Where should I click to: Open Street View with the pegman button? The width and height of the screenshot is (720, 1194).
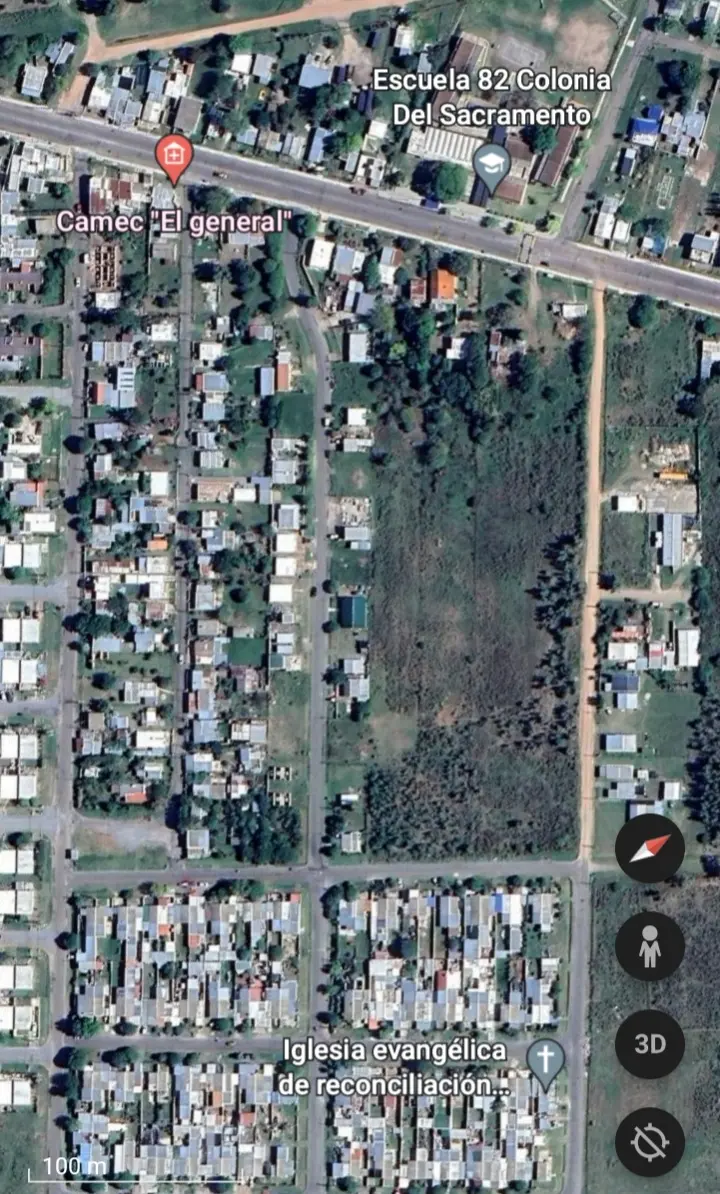(649, 947)
